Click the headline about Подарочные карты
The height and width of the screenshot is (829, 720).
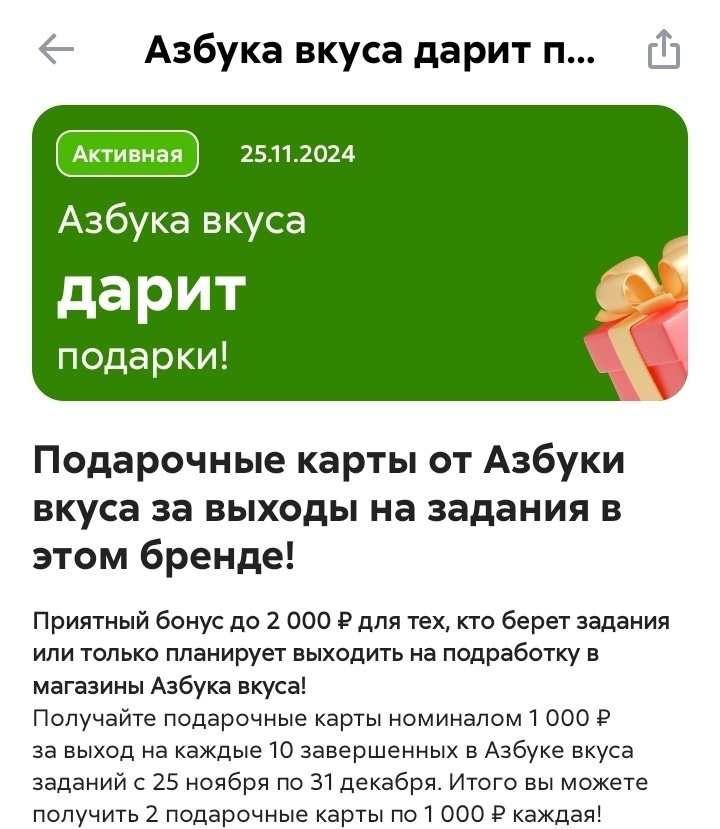coord(330,501)
